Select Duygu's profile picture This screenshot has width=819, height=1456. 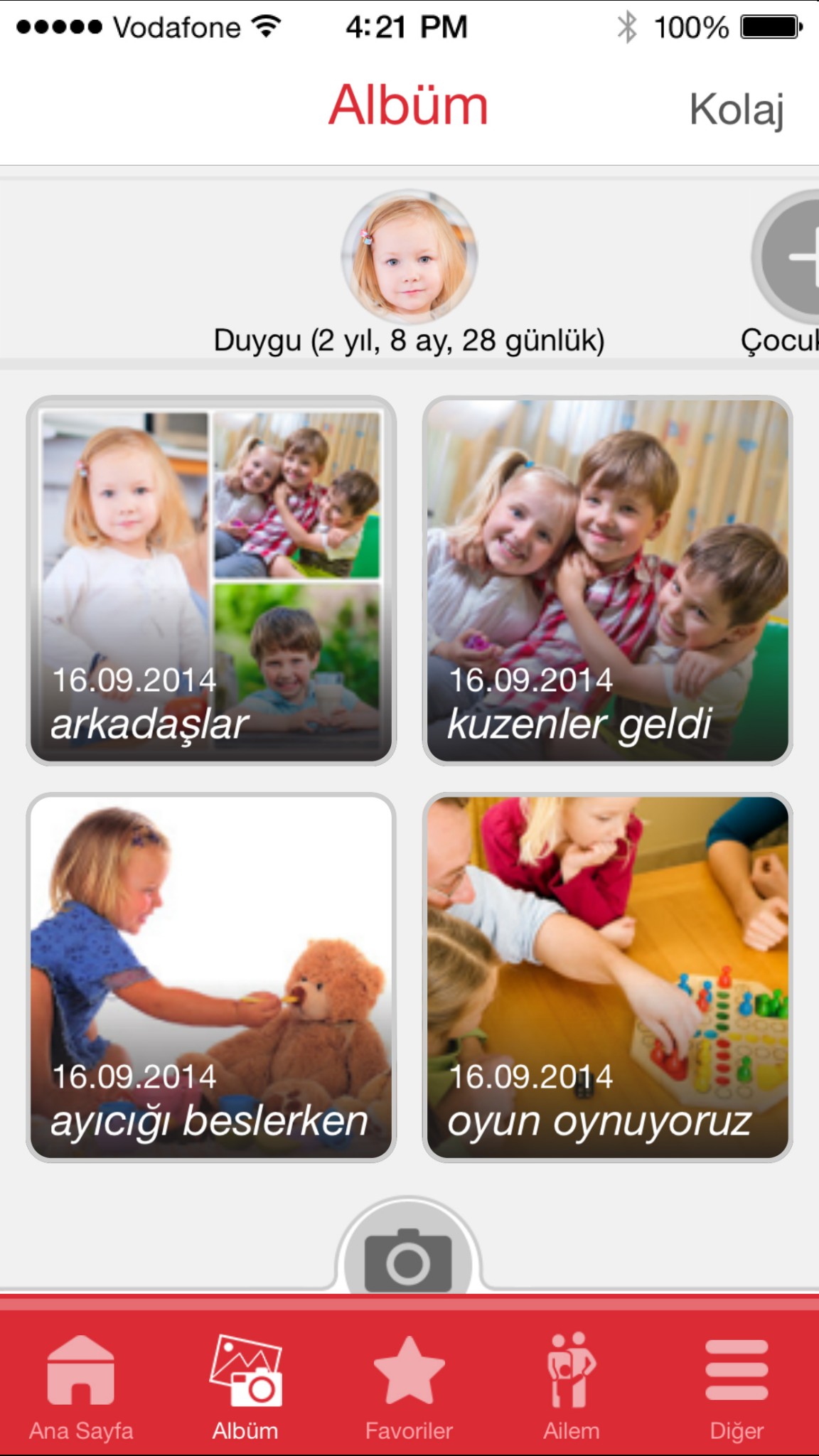click(x=409, y=257)
